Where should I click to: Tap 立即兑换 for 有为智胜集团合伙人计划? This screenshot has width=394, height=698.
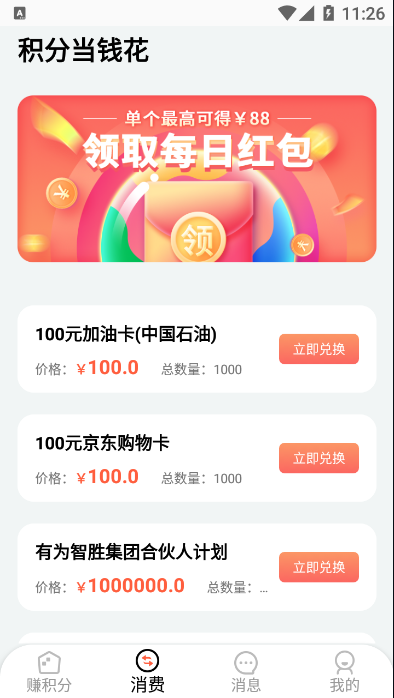tap(319, 567)
